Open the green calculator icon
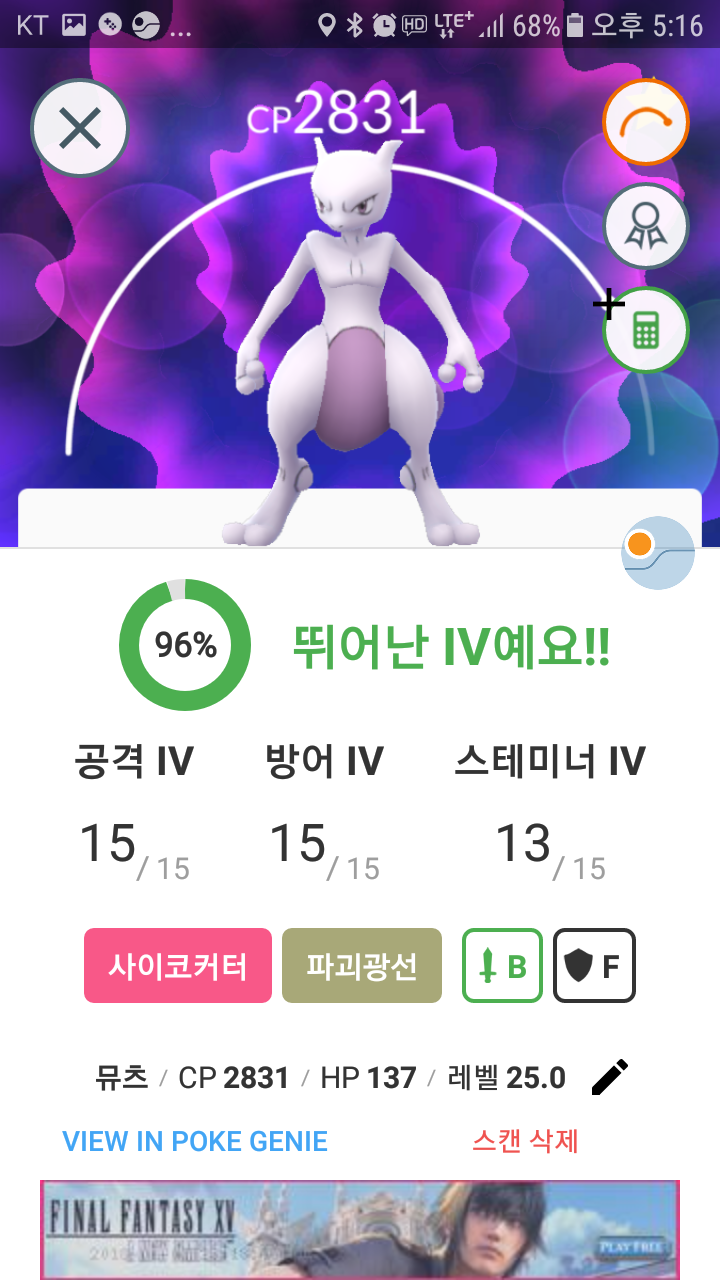The height and width of the screenshot is (1280, 720). pyautogui.click(x=646, y=331)
